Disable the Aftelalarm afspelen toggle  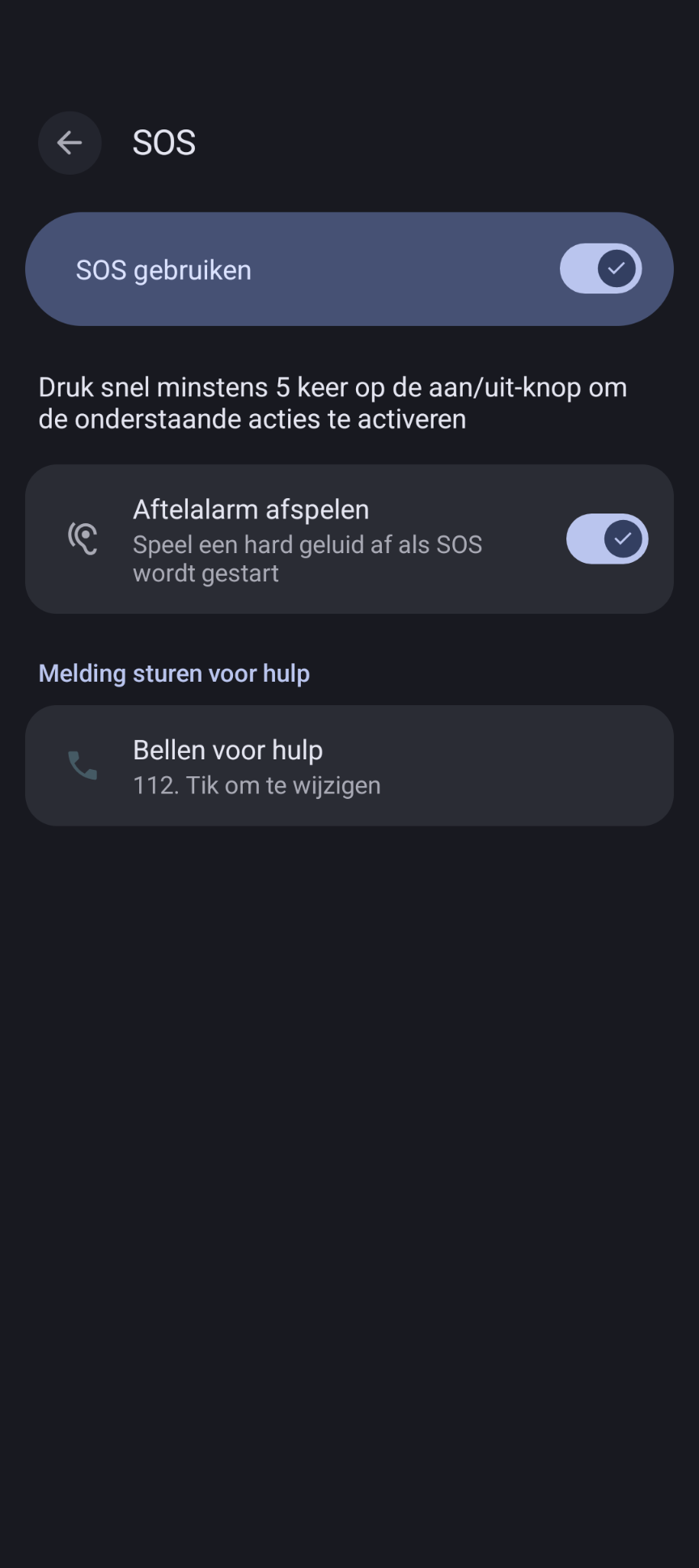tap(607, 539)
